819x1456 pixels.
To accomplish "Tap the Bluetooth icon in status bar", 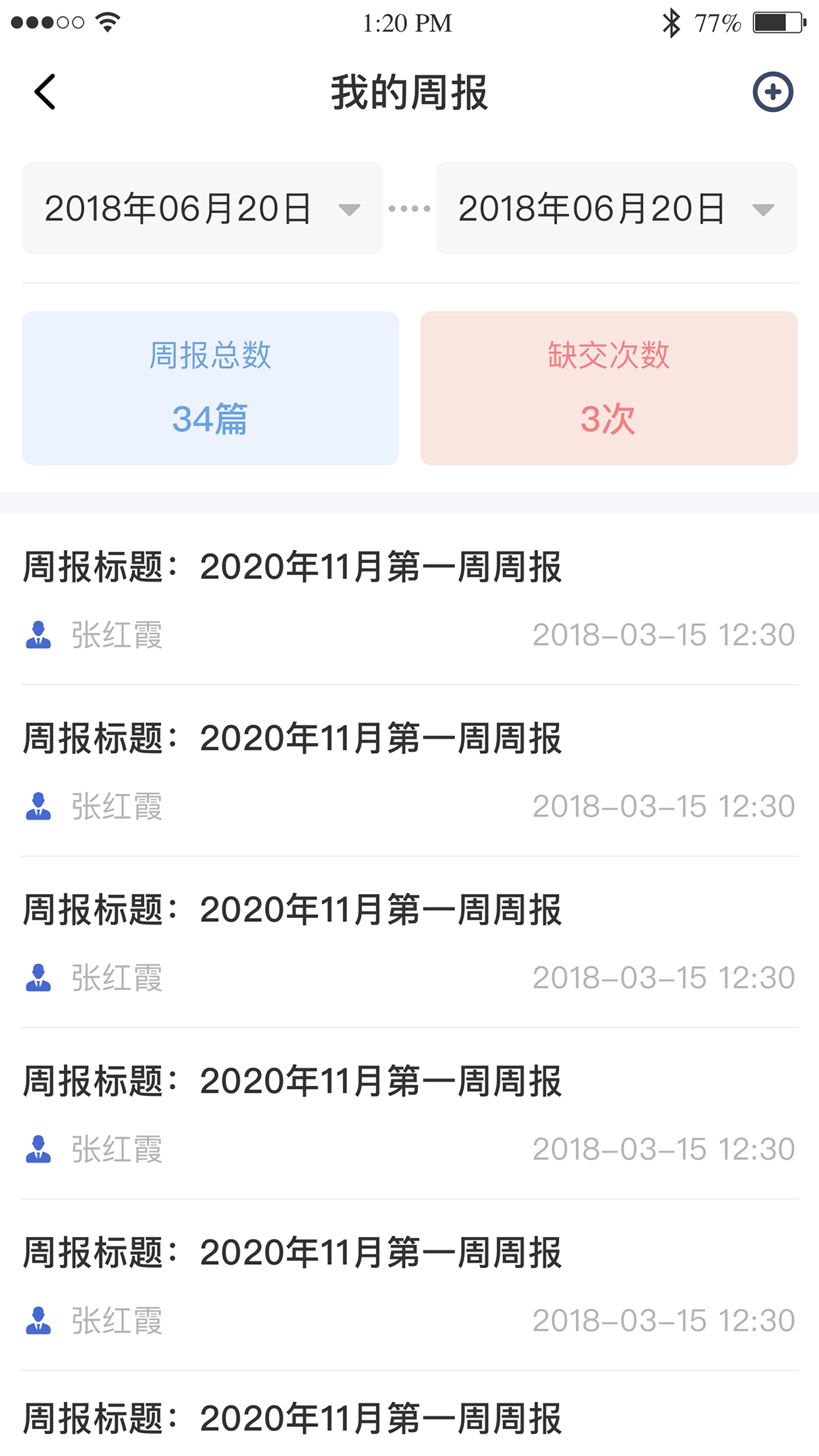I will tap(671, 22).
